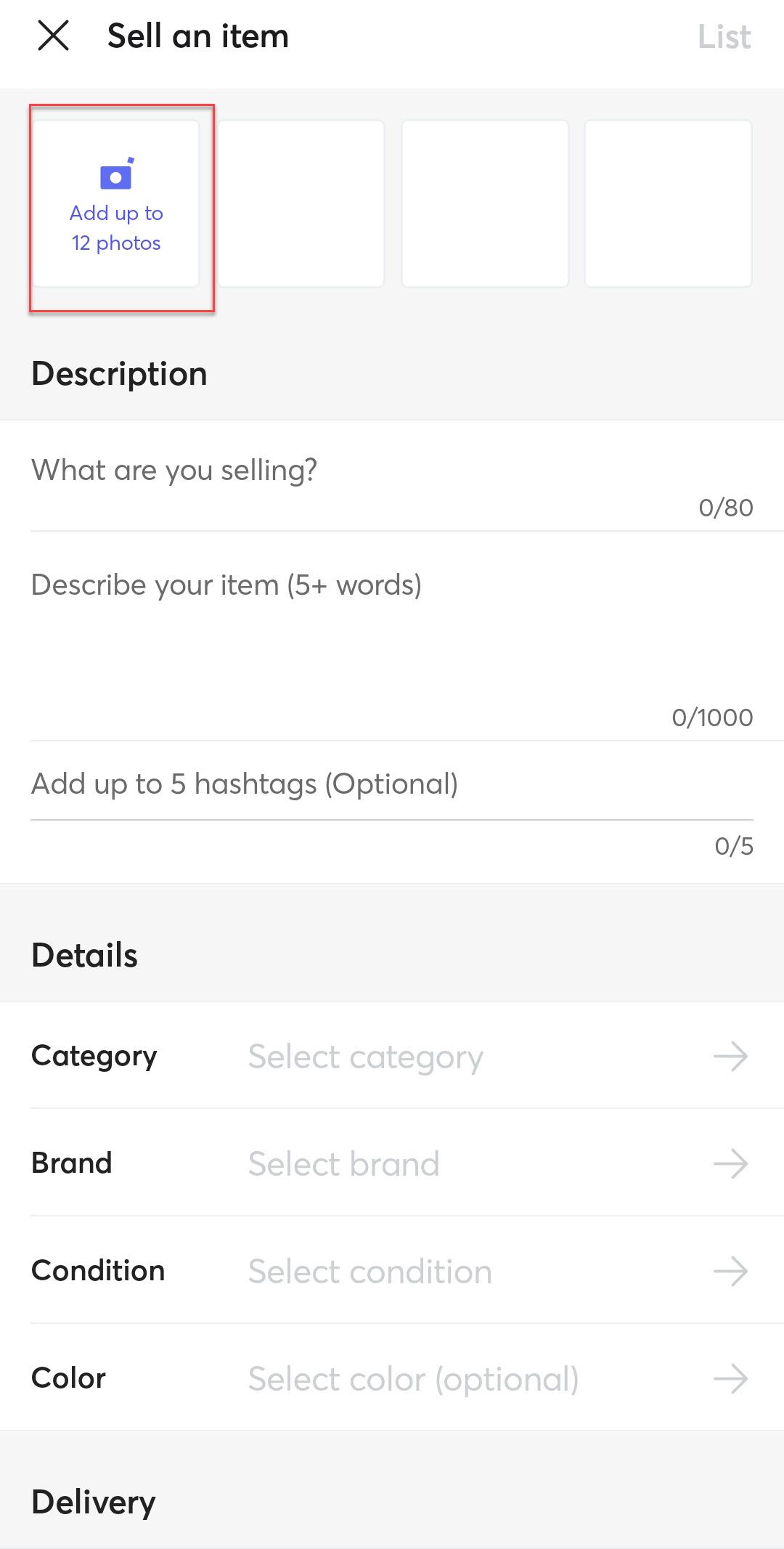The width and height of the screenshot is (784, 1549).
Task: Open the Category selection
Action: coord(392,1056)
